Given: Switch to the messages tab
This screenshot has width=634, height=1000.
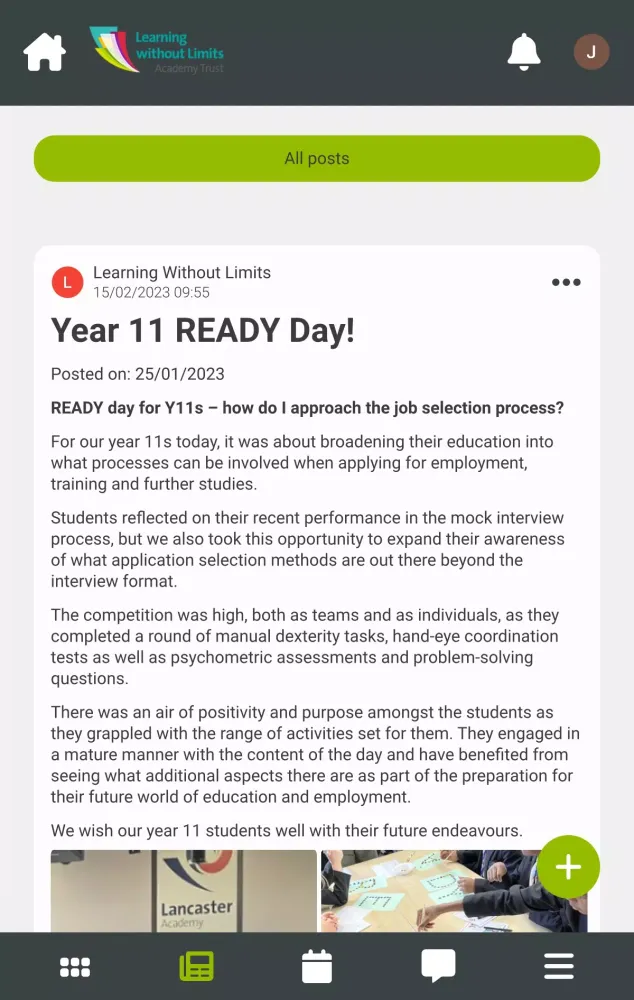Looking at the screenshot, I should pos(438,966).
